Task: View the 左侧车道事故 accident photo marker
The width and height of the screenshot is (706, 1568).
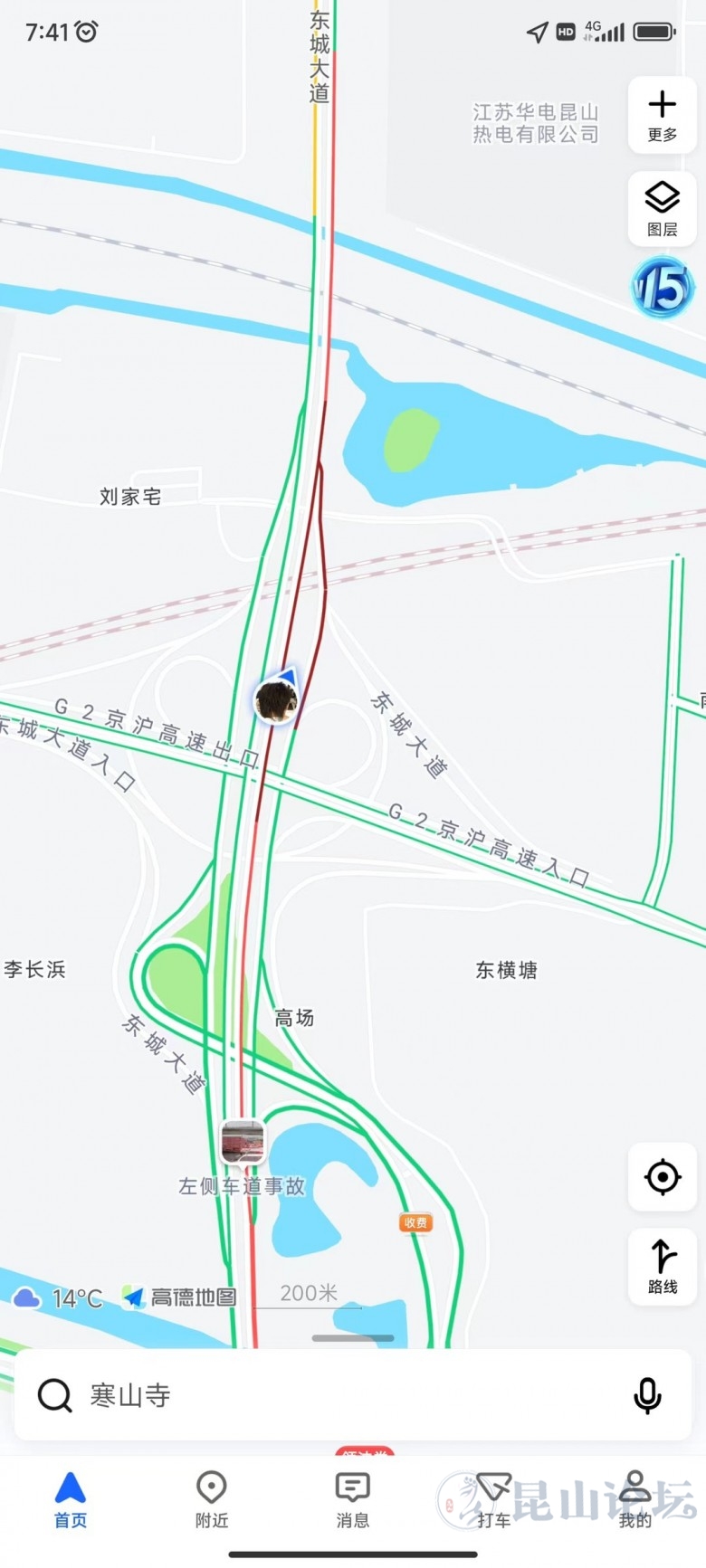Action: click(243, 1142)
